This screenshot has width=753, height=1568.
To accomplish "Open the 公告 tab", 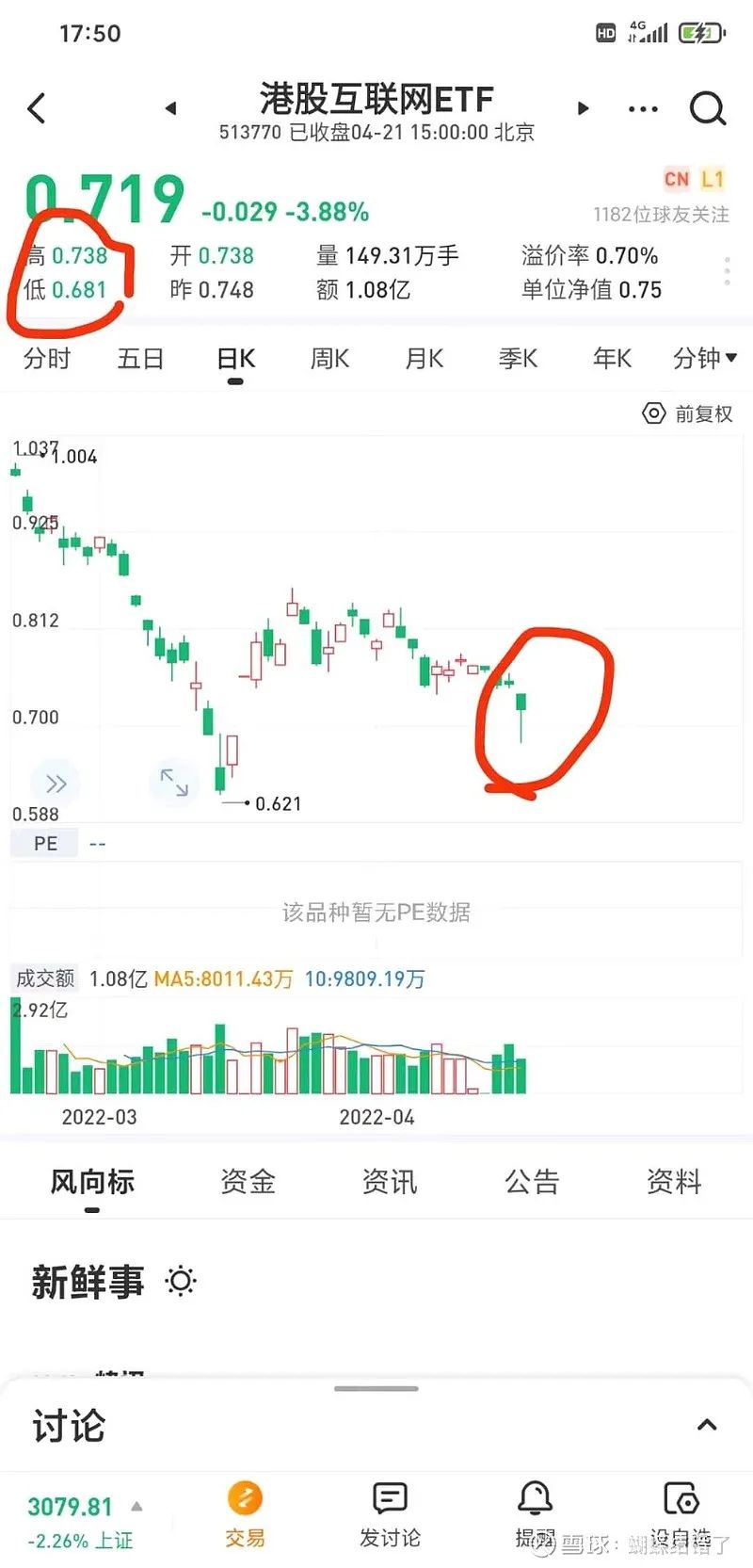I will click(x=532, y=1182).
